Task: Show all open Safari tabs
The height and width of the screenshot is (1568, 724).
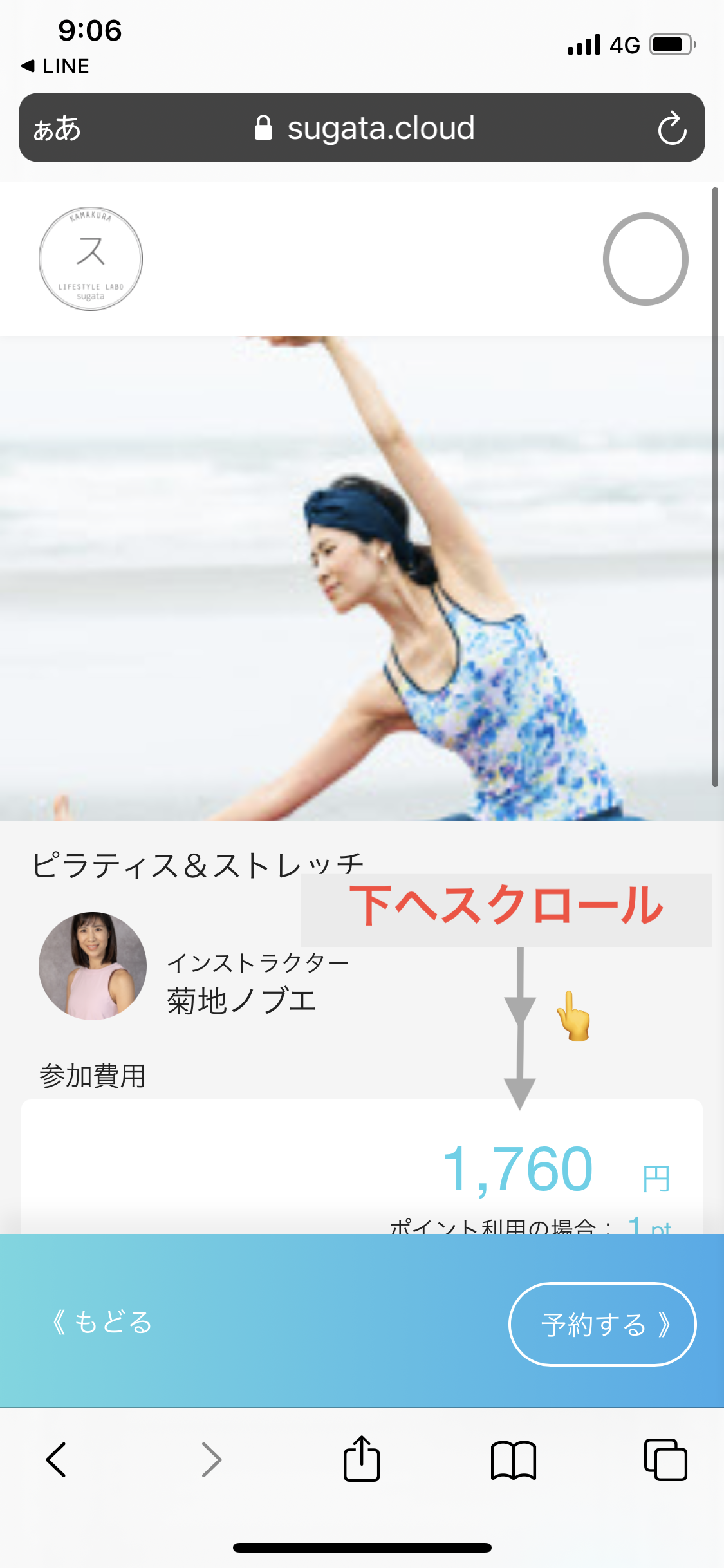Action: coord(665,1459)
